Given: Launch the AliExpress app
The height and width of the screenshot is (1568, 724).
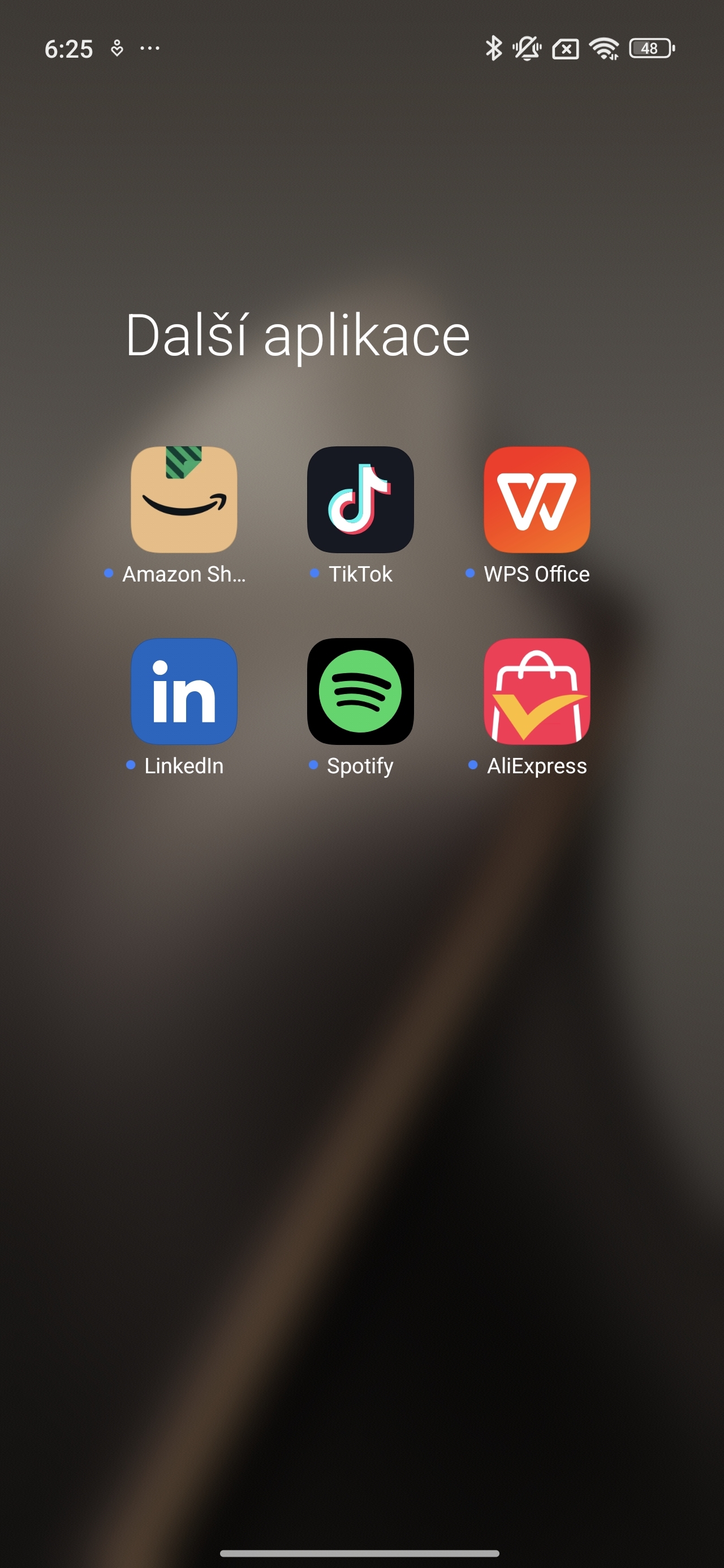Looking at the screenshot, I should 538,691.
